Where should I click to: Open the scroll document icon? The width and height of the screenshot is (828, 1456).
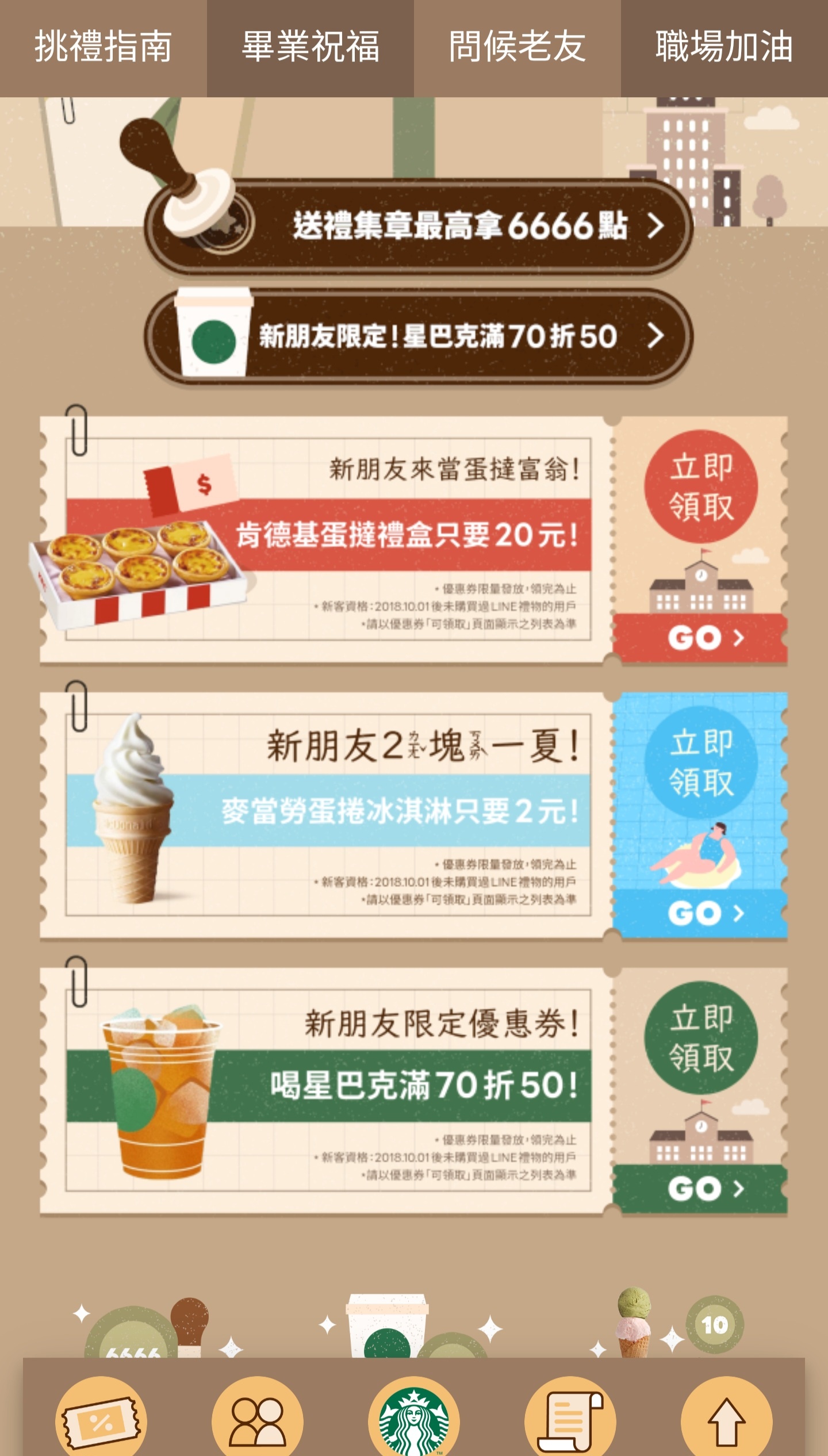click(570, 1419)
